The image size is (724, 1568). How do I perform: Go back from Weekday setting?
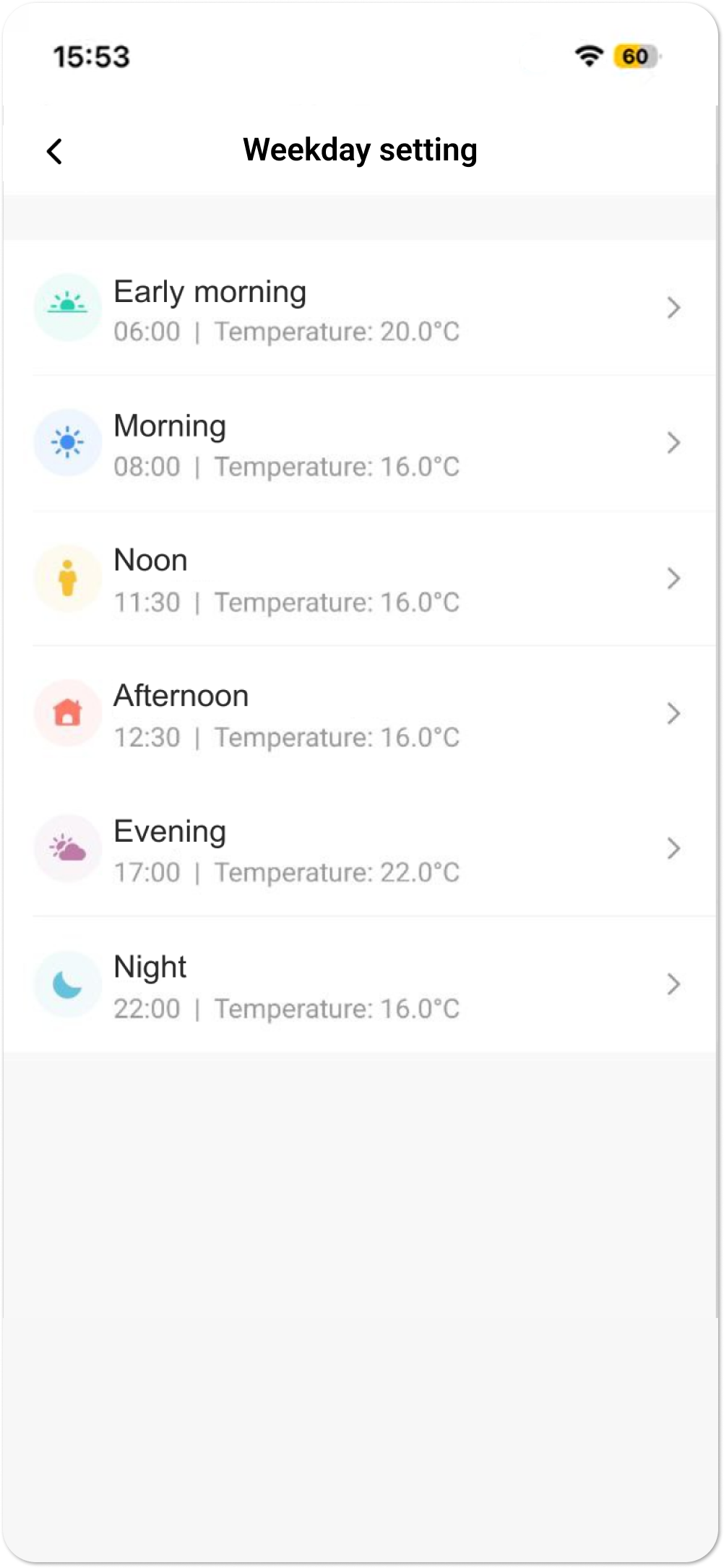(x=54, y=152)
